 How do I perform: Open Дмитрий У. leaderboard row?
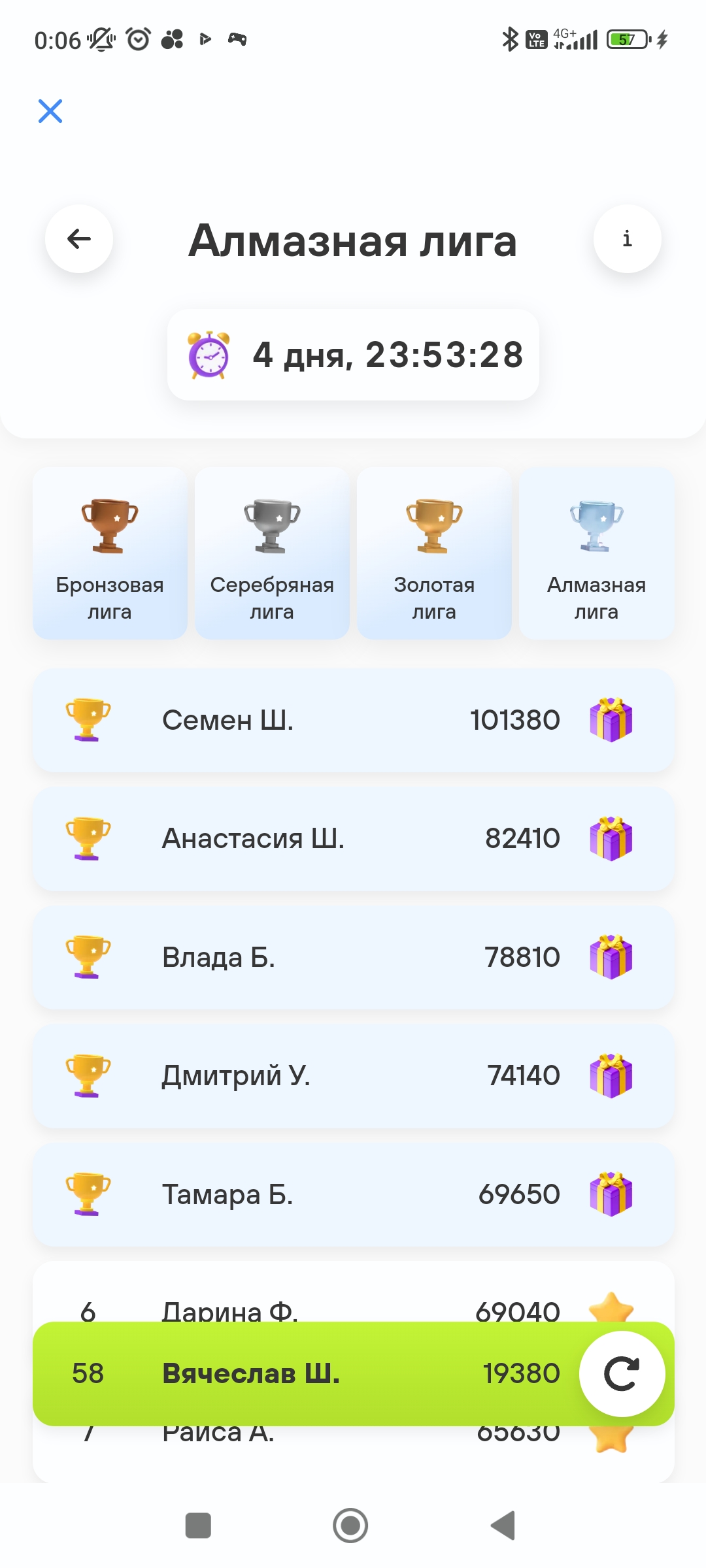coord(353,1076)
